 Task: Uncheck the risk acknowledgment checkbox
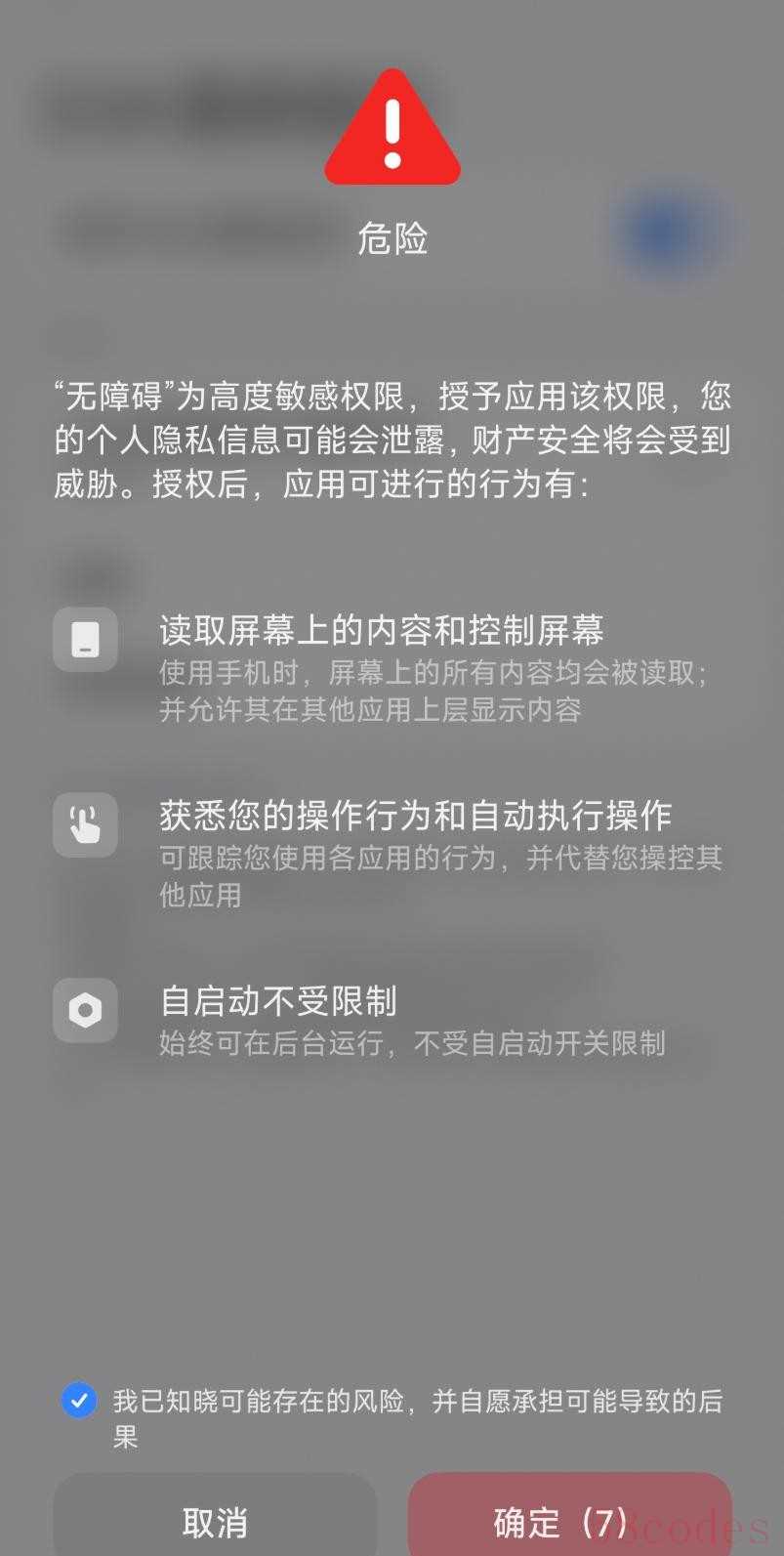coord(79,1401)
